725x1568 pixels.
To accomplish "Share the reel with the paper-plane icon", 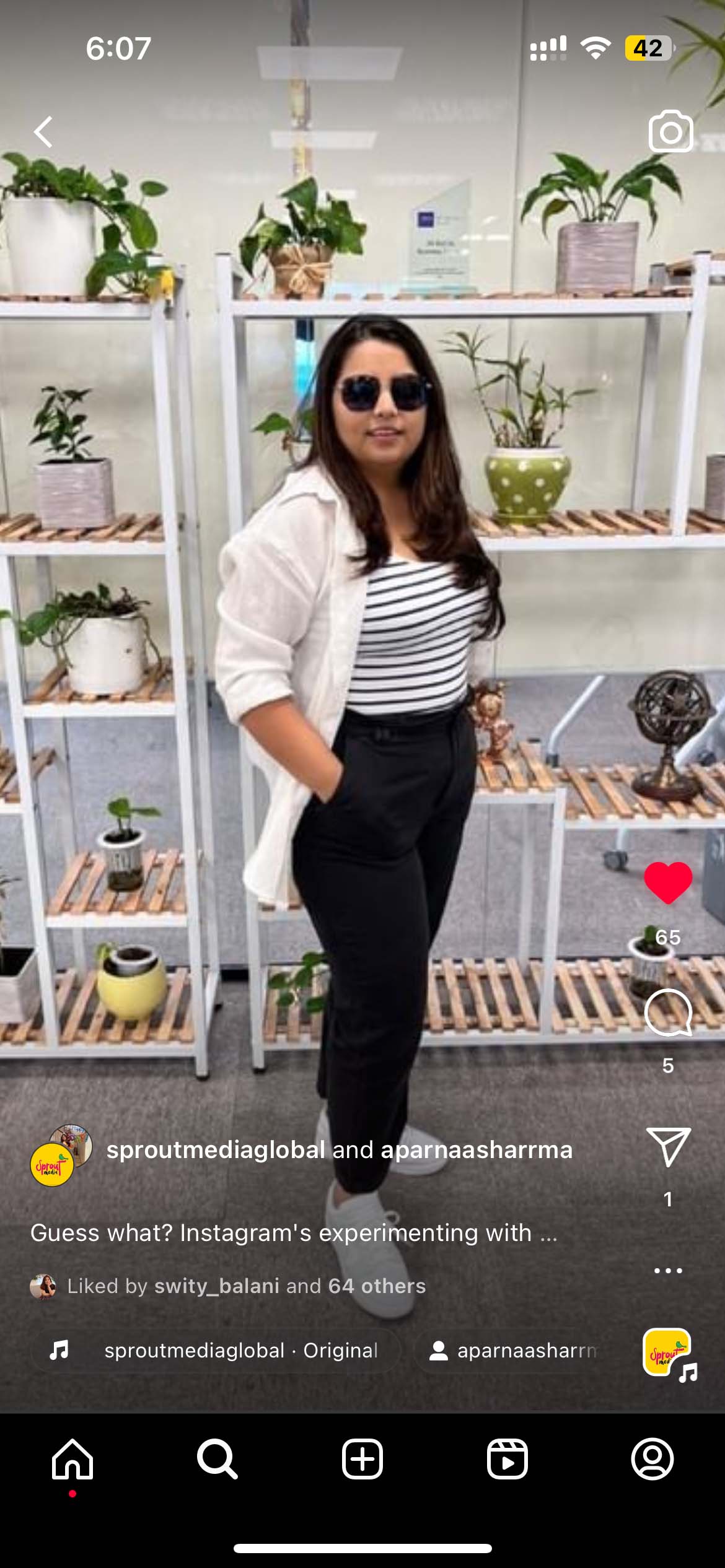I will tap(668, 1146).
